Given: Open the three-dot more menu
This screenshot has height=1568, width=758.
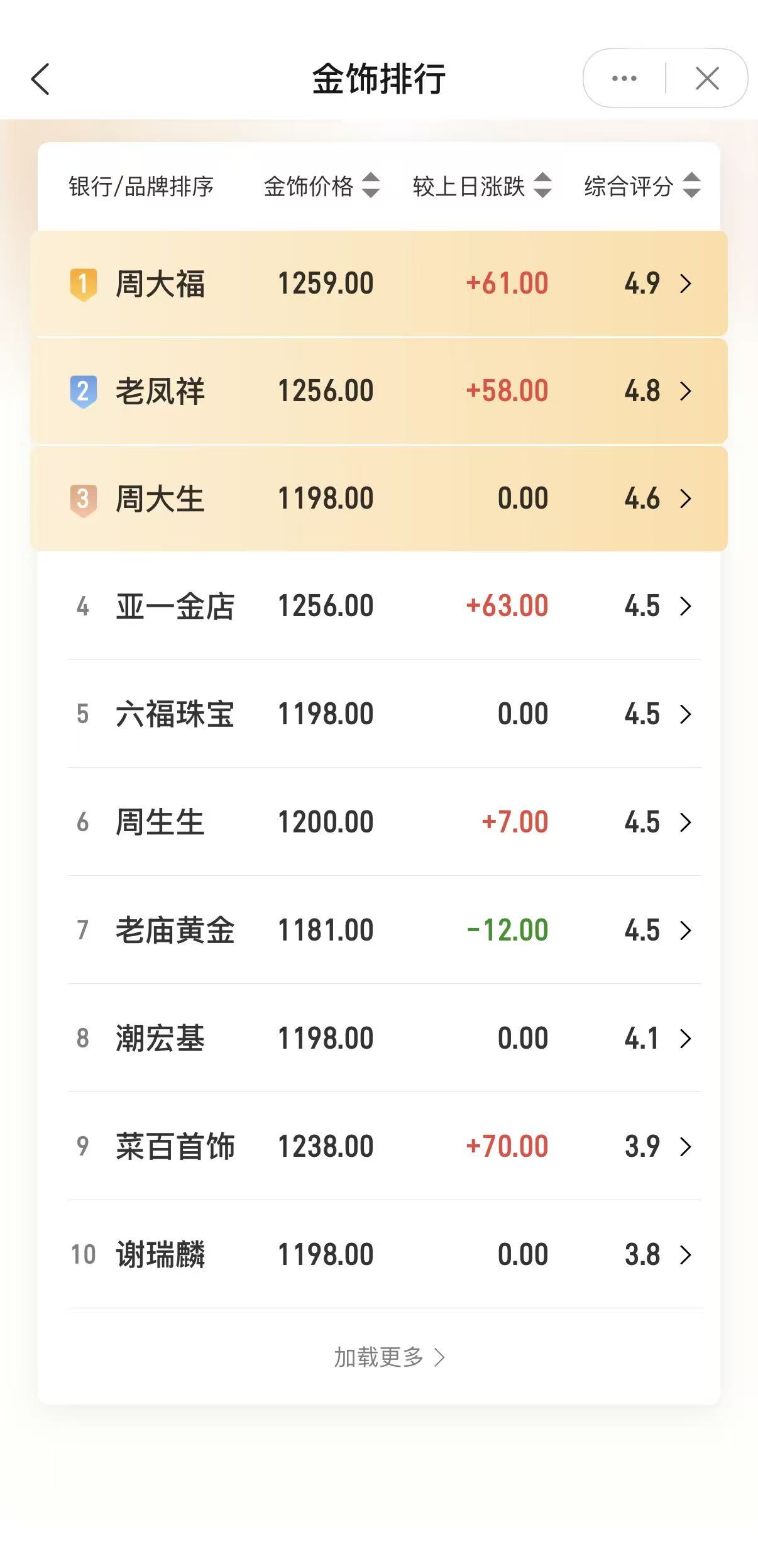Looking at the screenshot, I should [624, 79].
